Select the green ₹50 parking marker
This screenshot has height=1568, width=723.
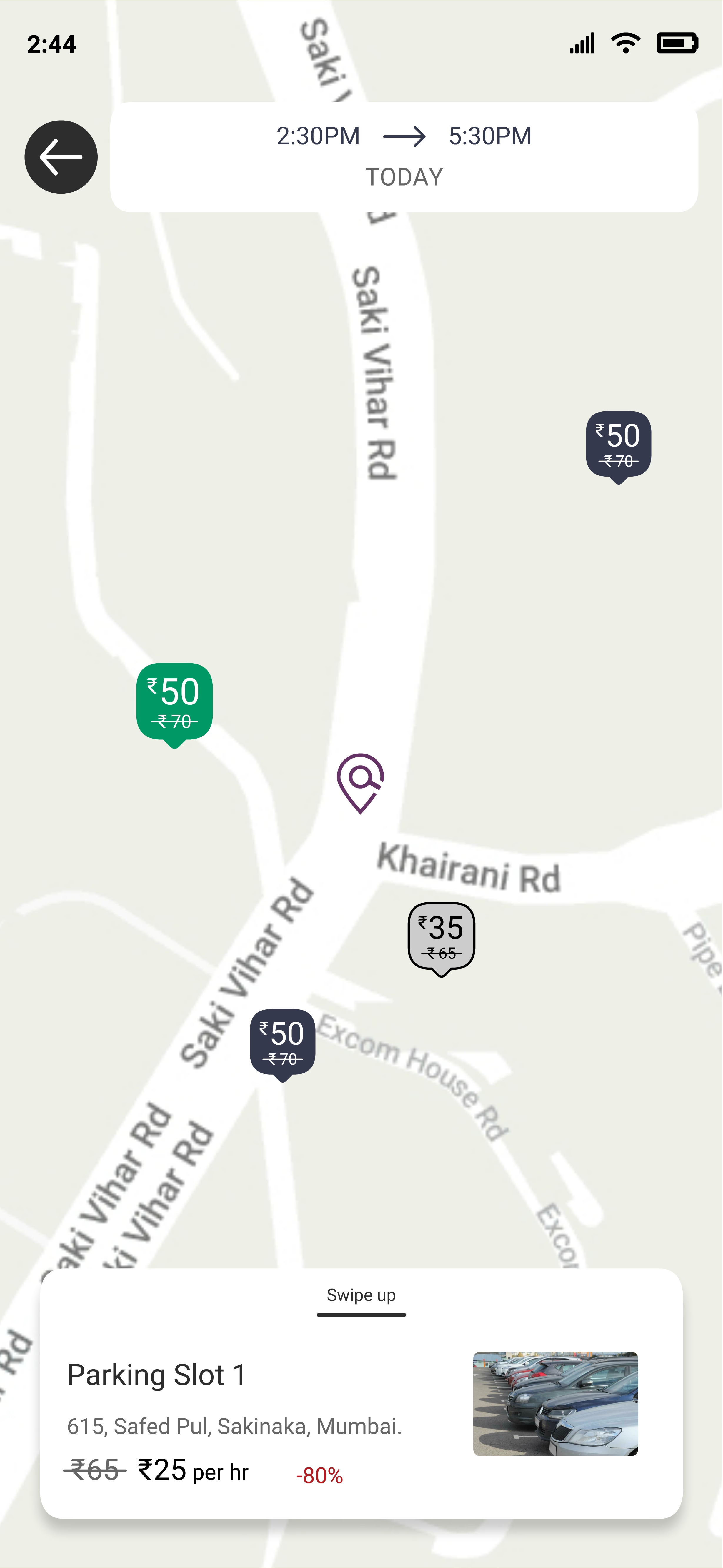(x=174, y=702)
